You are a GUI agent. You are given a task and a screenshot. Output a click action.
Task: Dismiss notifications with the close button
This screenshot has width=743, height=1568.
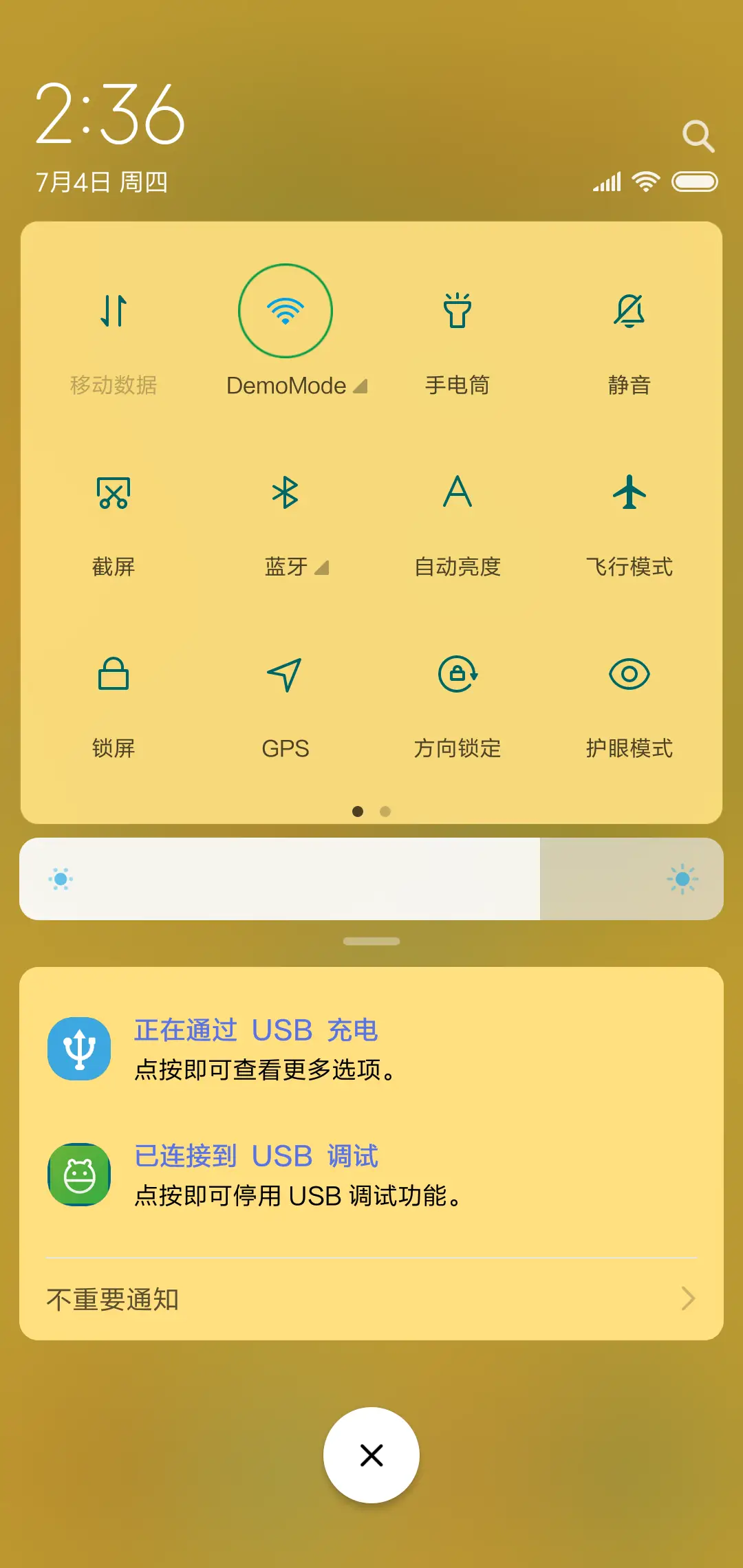tap(371, 1455)
